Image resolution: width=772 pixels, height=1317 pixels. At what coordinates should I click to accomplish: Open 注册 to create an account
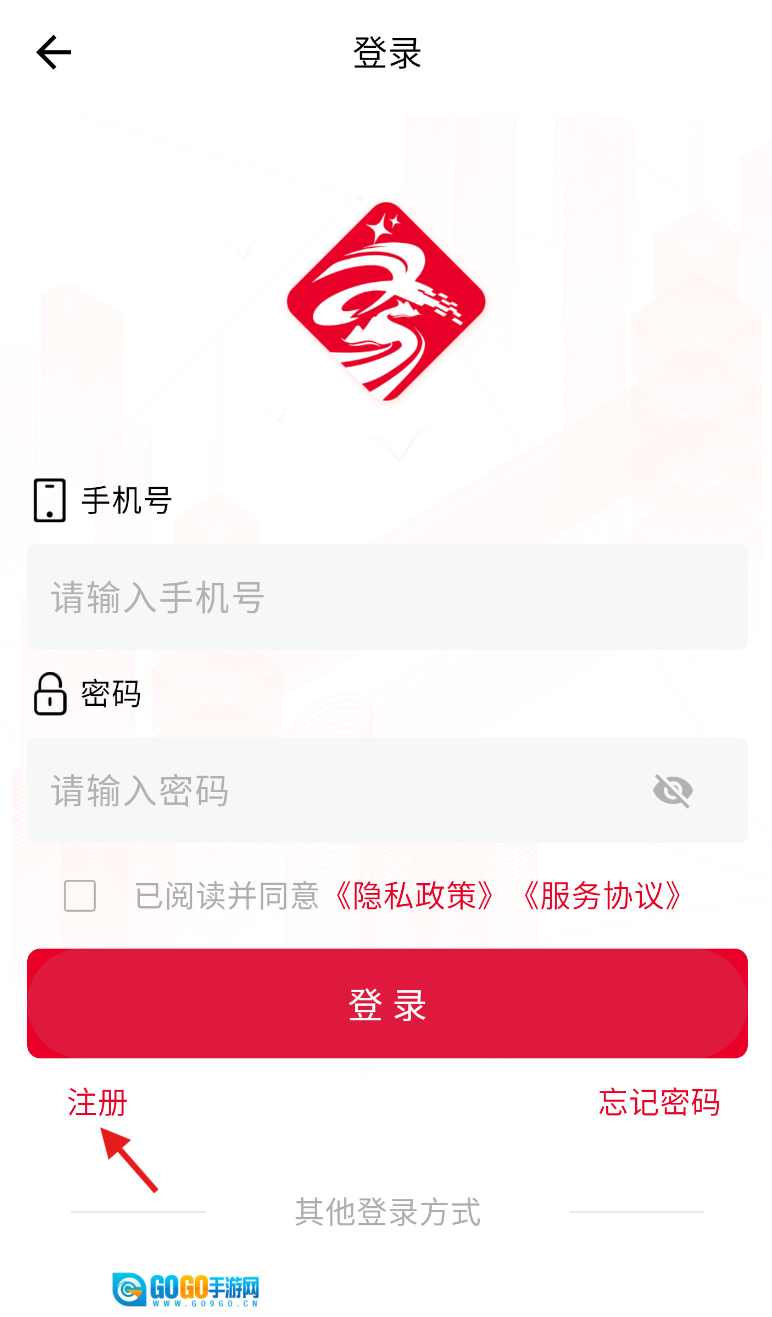click(98, 1103)
